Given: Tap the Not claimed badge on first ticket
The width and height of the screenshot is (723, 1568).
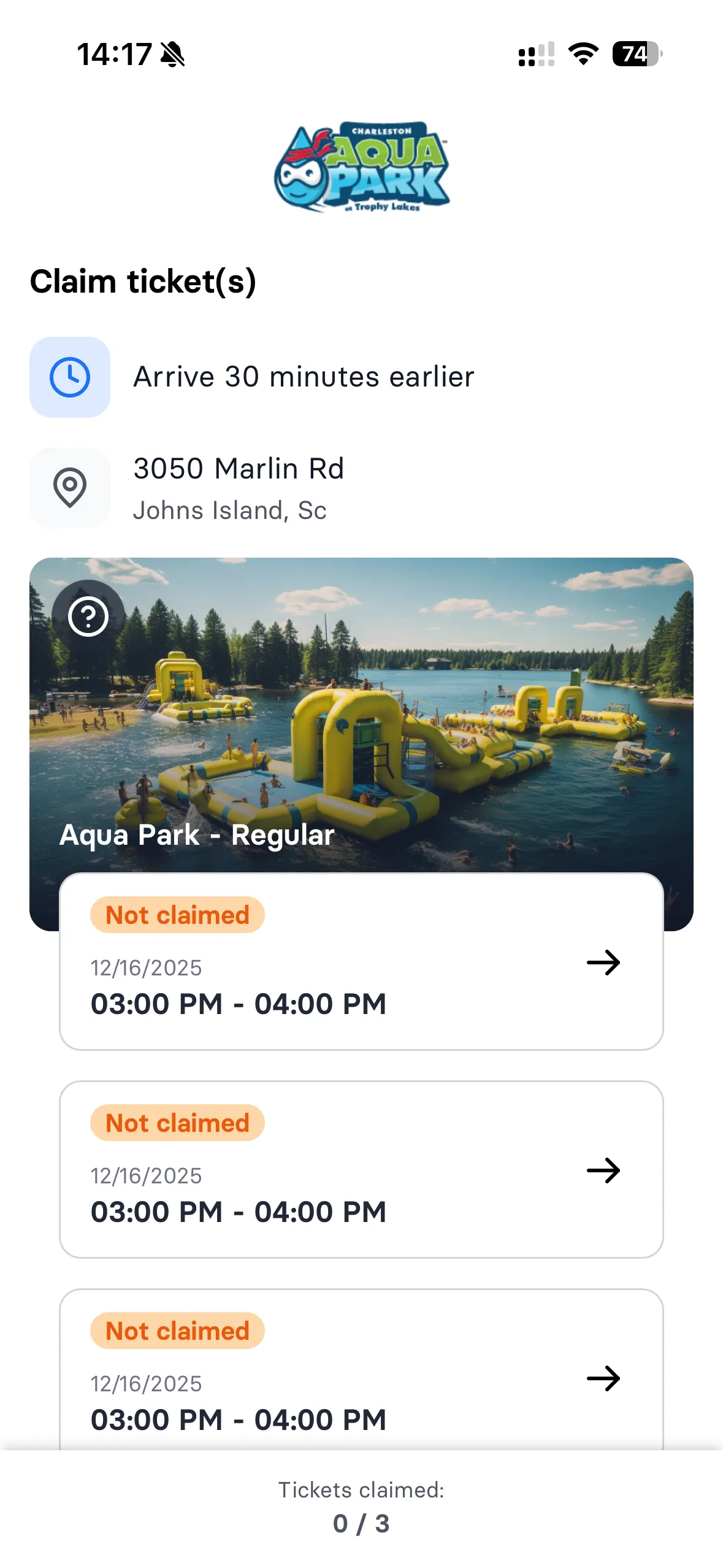Looking at the screenshot, I should [x=177, y=914].
